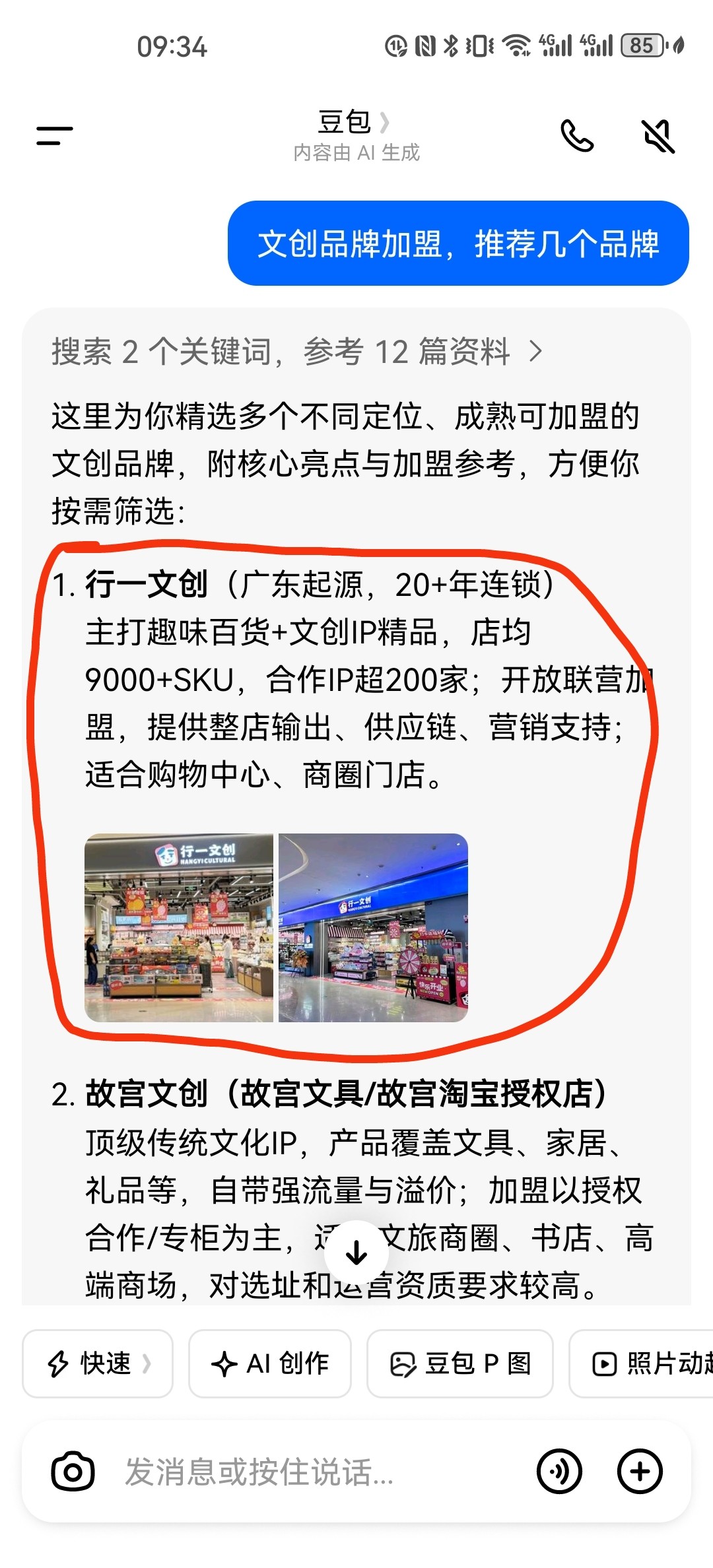713x1568 pixels.
Task: View second 行一文创 mall entrance photo
Action: pyautogui.click(x=373, y=927)
